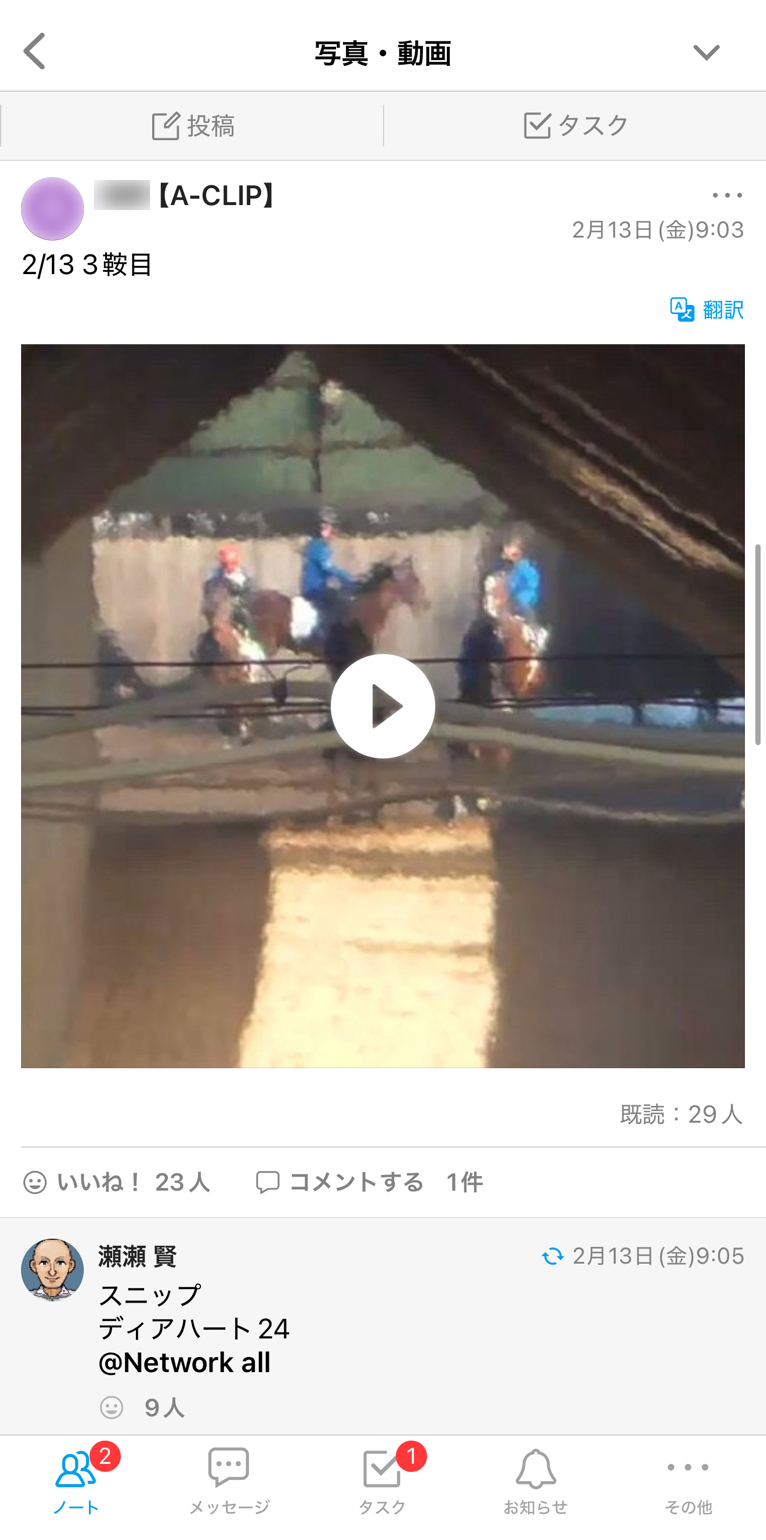Open the タスク tab in bottom navigation
This screenshot has width=766, height=1540.
(x=382, y=1482)
